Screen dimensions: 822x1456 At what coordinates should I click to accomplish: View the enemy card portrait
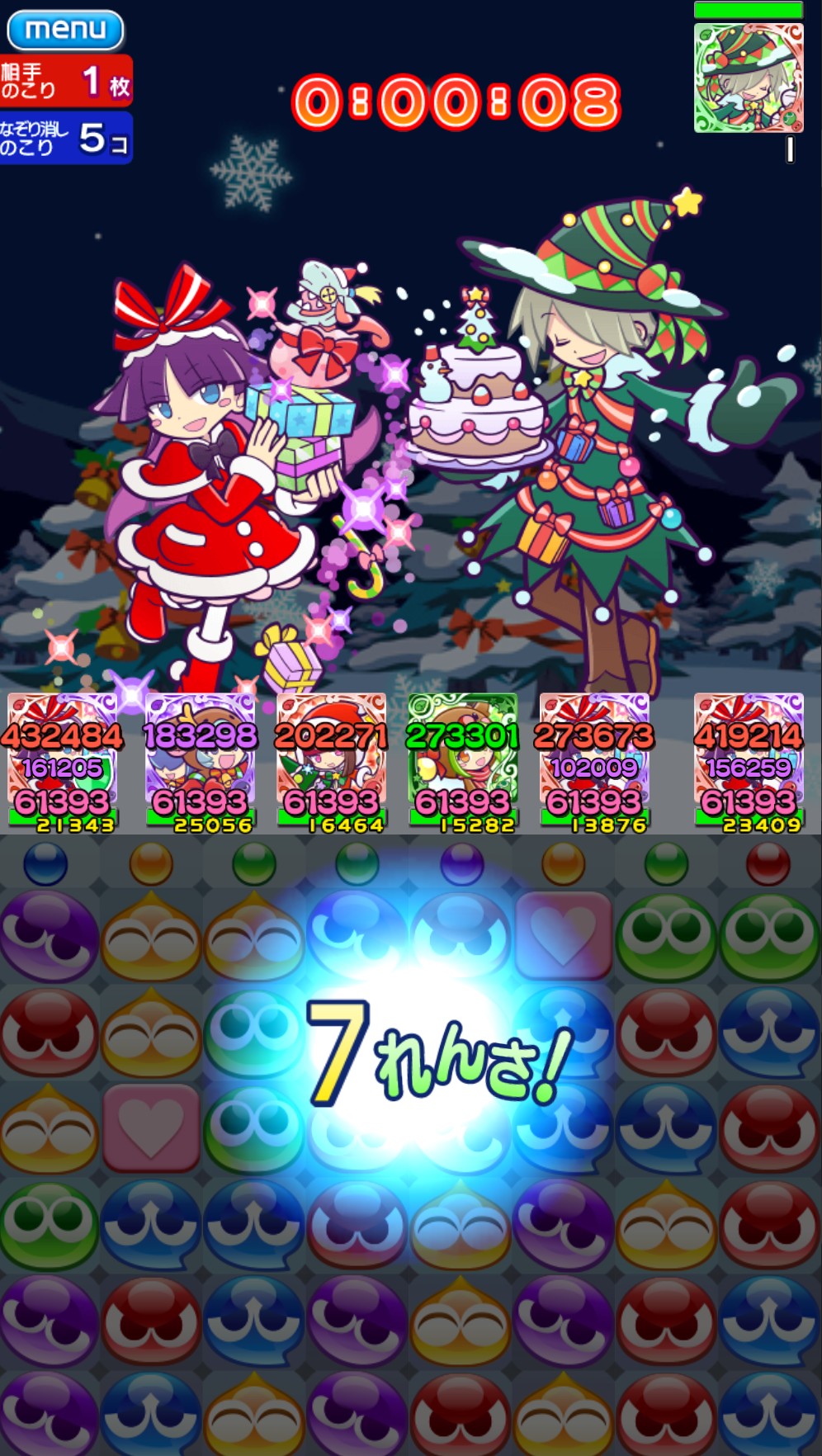point(749,78)
